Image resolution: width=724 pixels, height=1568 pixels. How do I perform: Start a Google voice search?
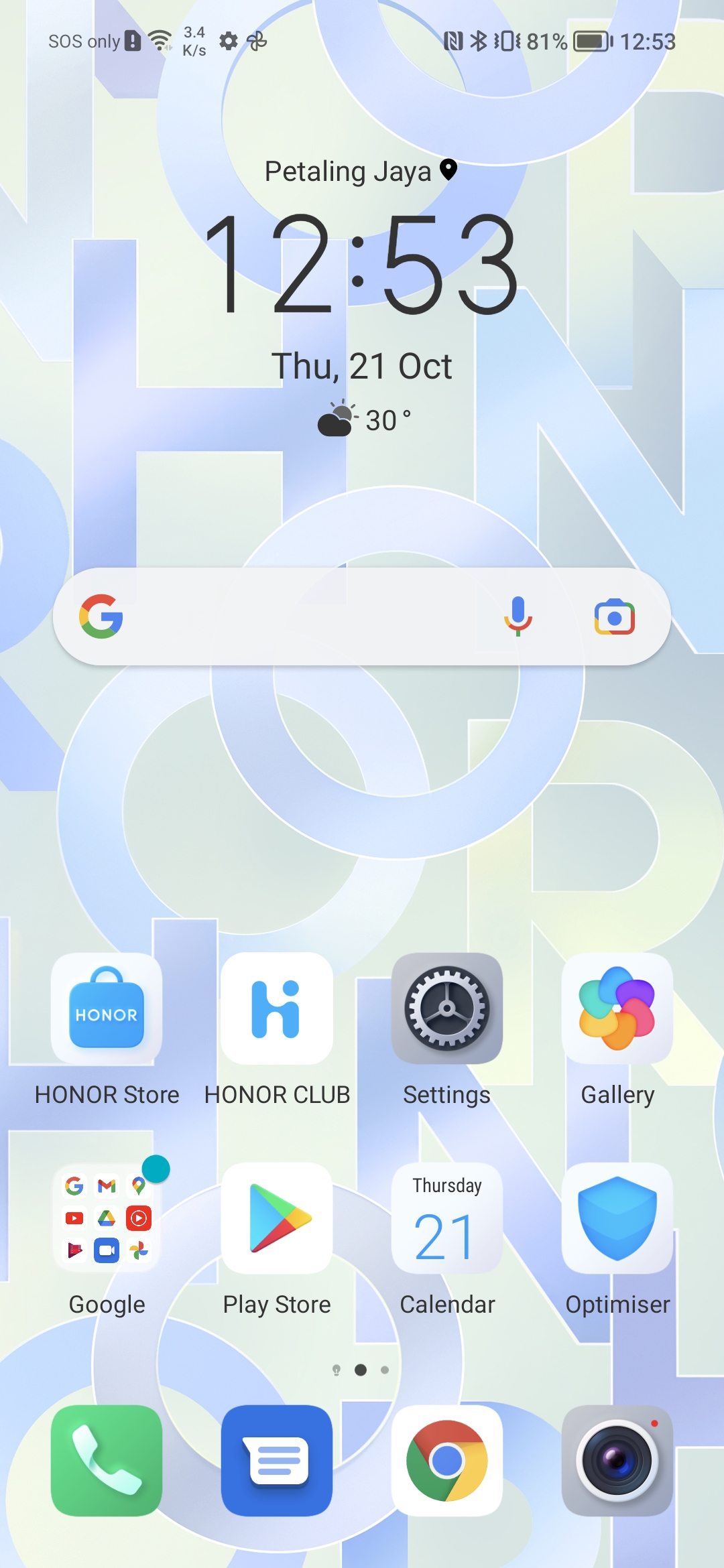pos(518,616)
